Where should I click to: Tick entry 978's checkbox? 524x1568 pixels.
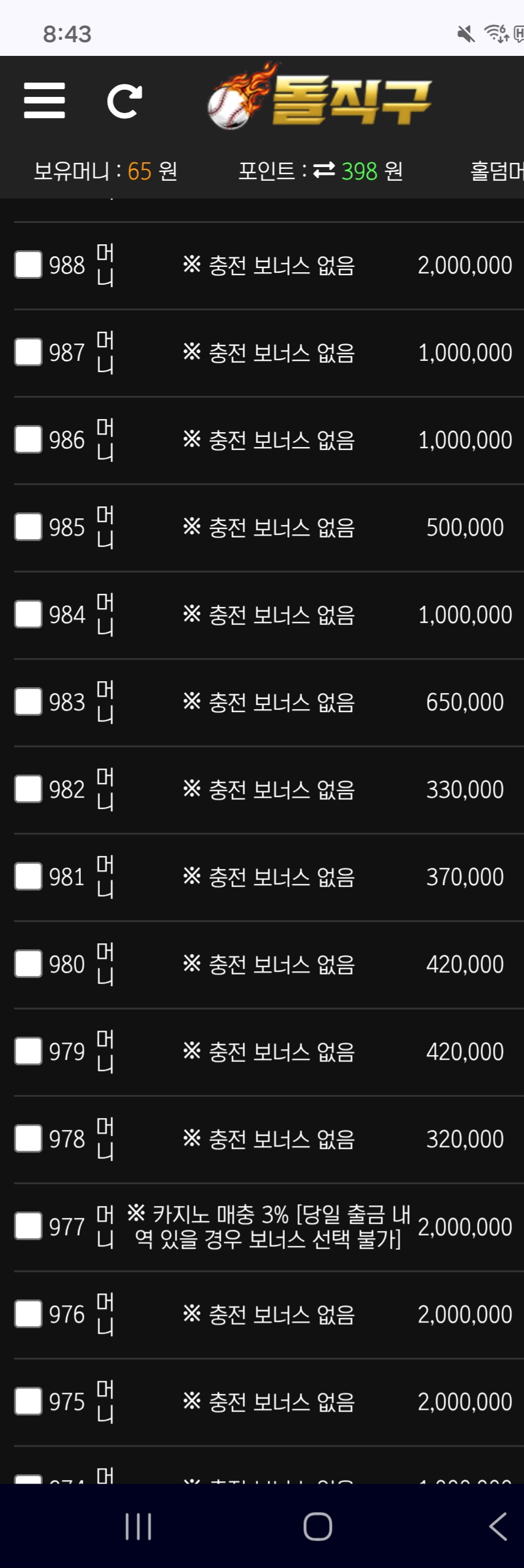click(28, 1139)
